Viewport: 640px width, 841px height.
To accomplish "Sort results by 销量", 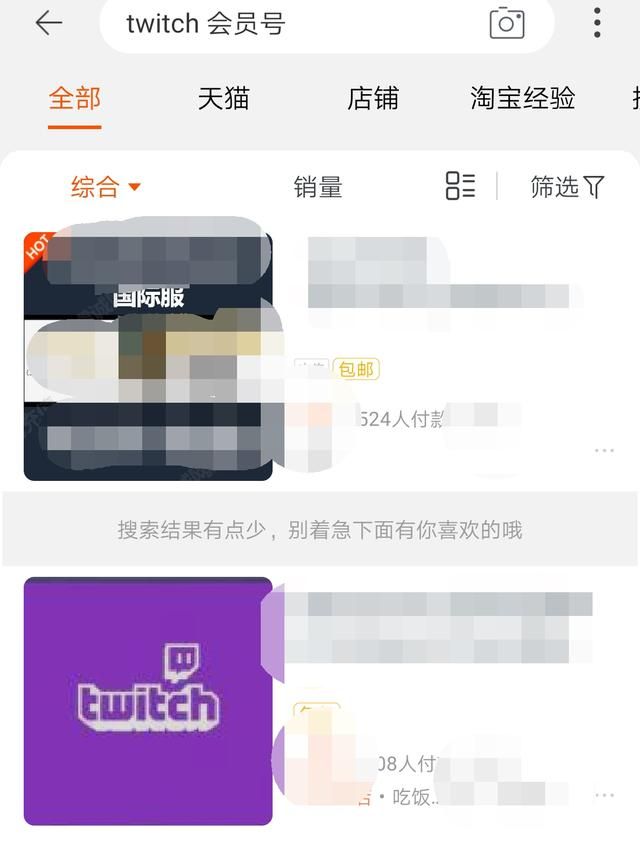I will (318, 186).
